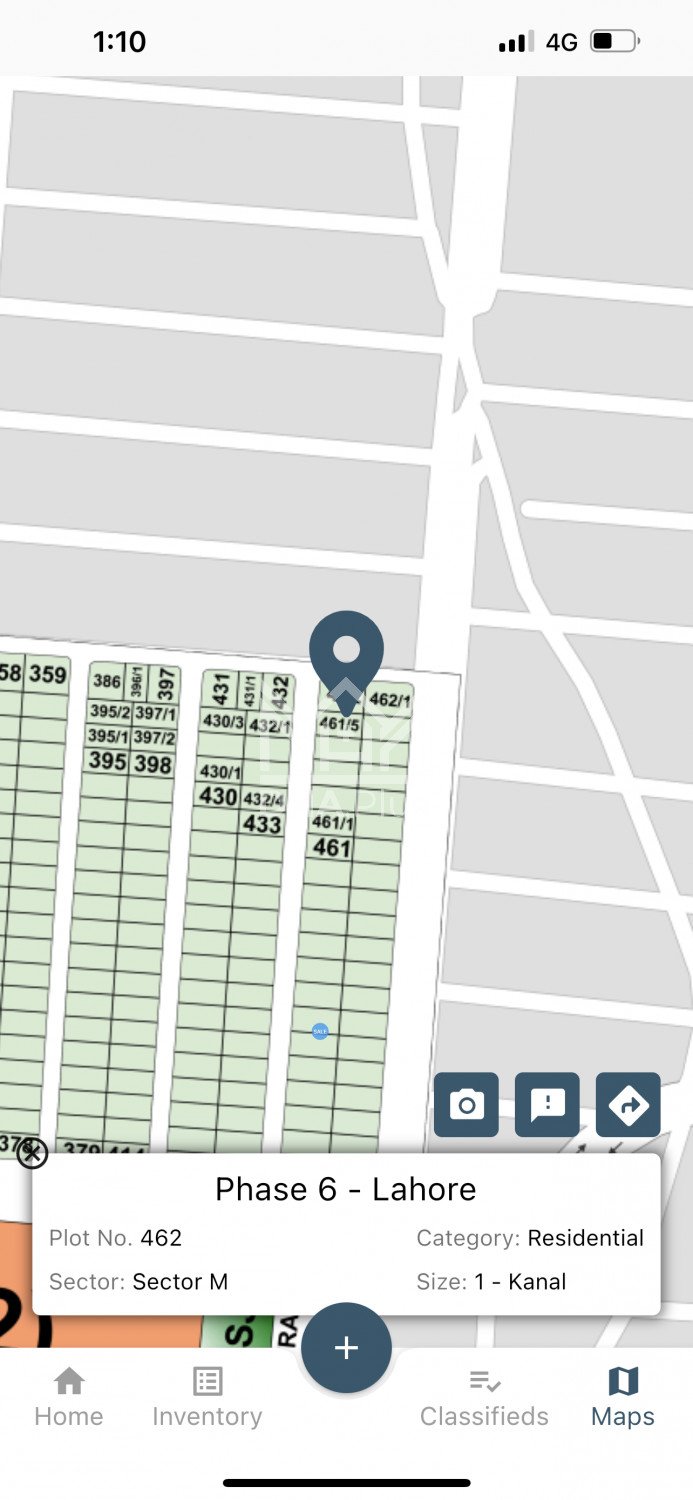Tap the camera icon button
The height and width of the screenshot is (1500, 693).
(x=466, y=1105)
